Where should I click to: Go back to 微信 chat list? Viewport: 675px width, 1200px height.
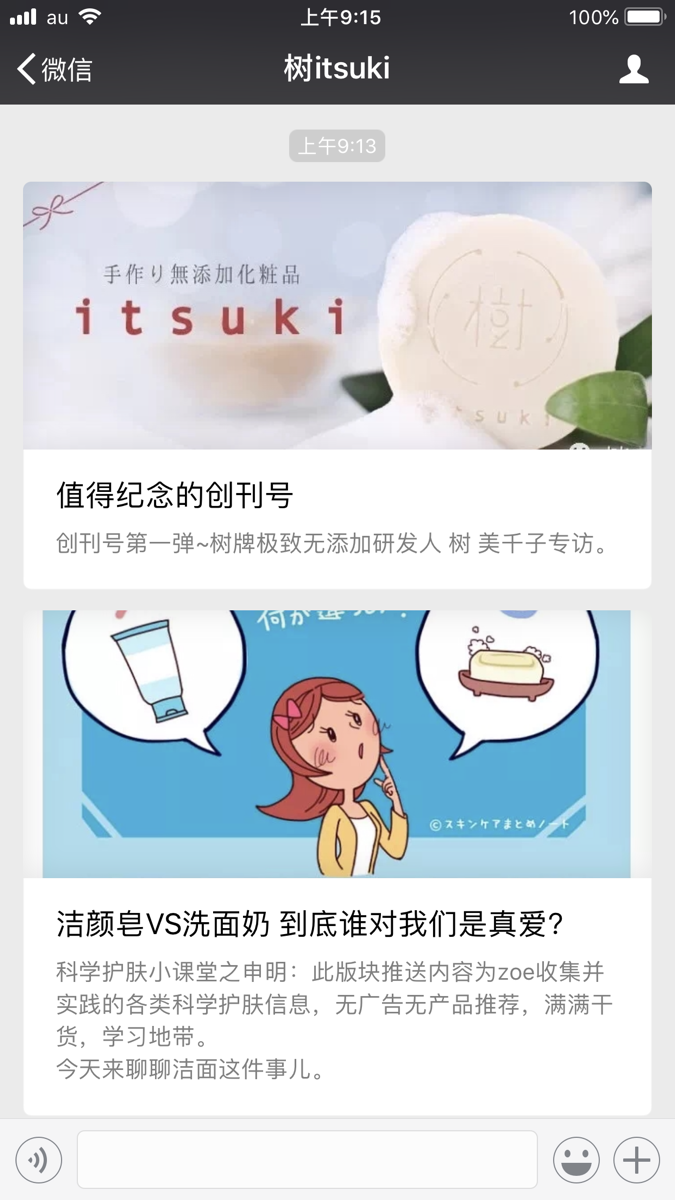55,69
